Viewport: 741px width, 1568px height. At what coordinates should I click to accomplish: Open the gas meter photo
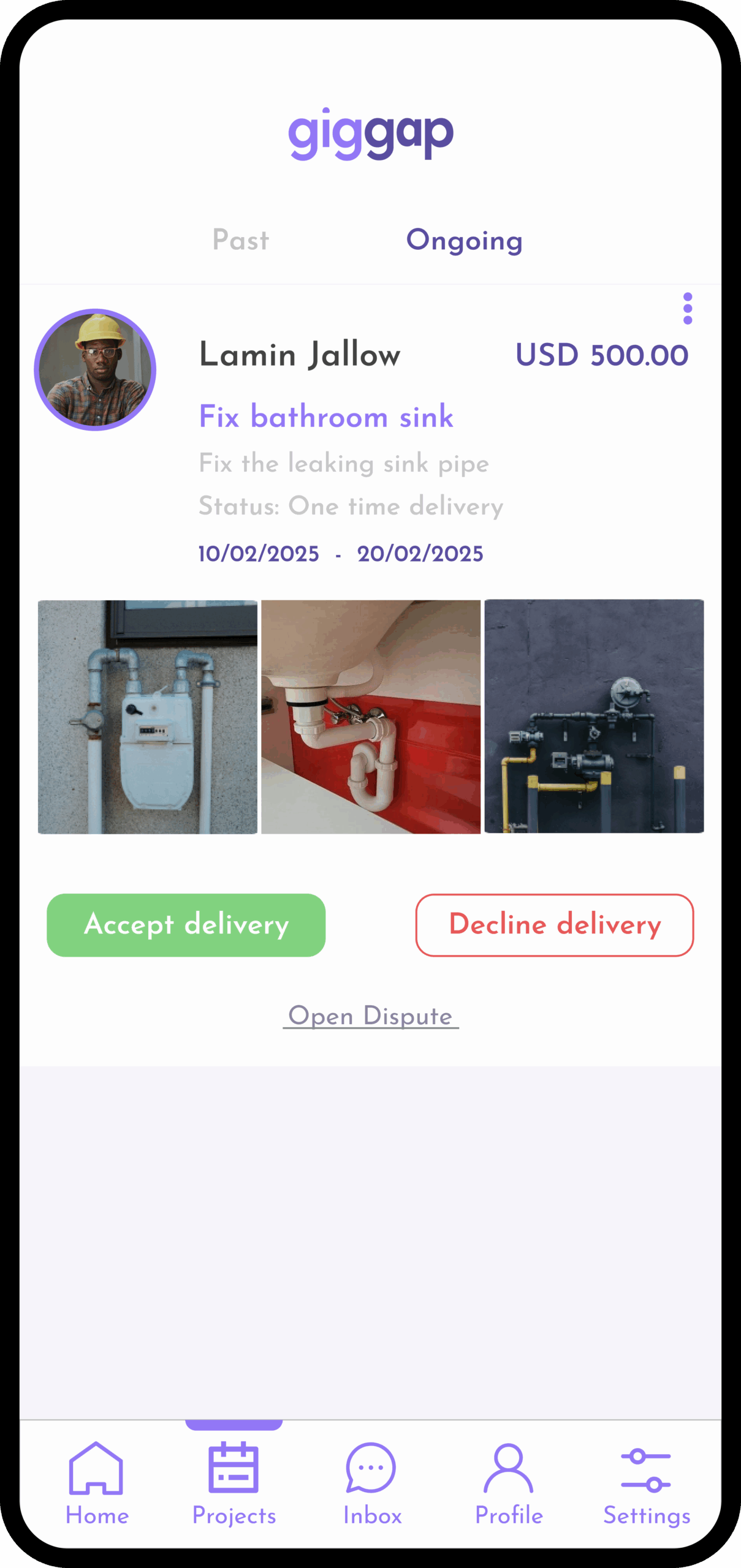pos(148,717)
